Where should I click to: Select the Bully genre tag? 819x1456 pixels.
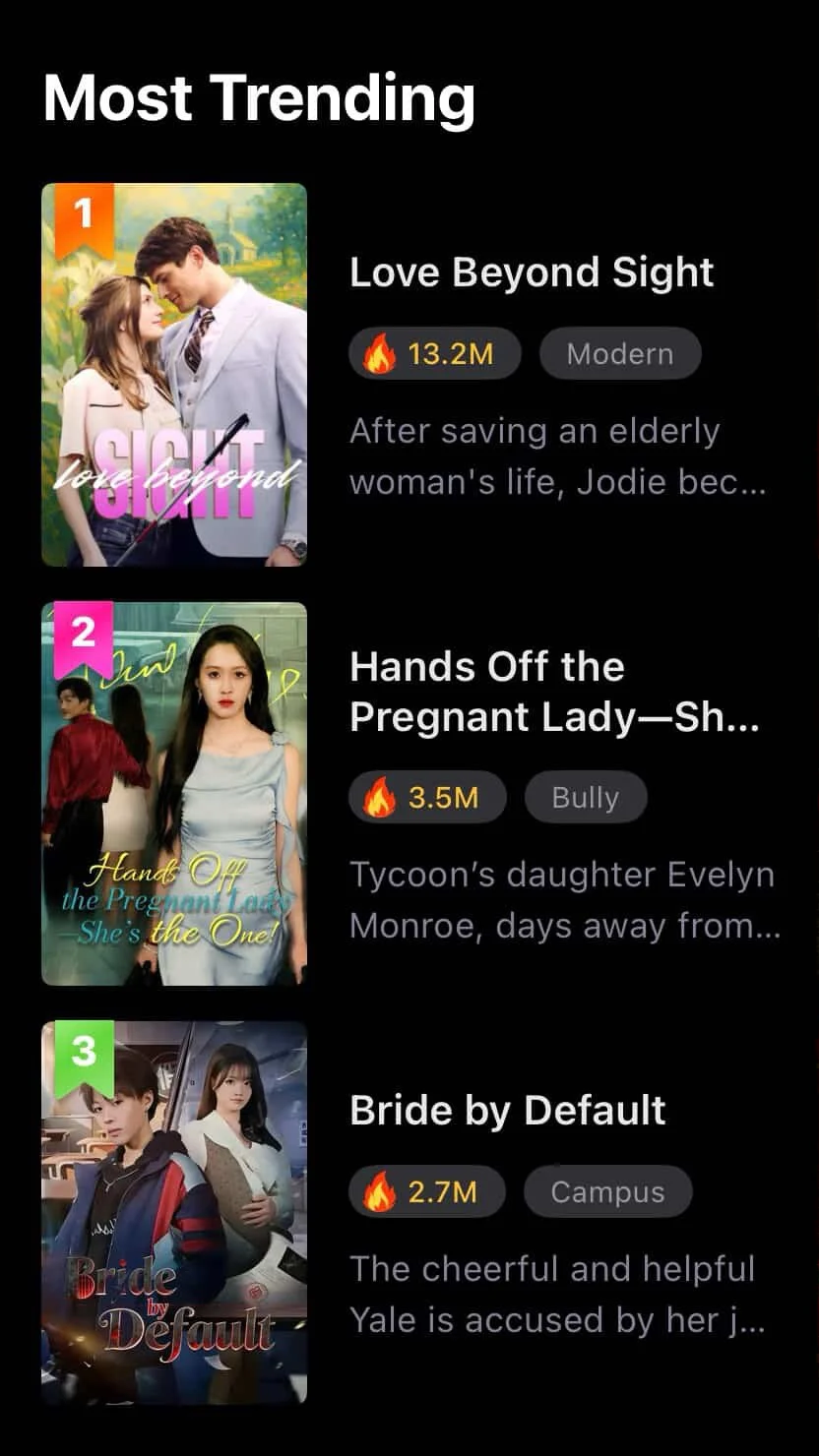[x=586, y=797]
